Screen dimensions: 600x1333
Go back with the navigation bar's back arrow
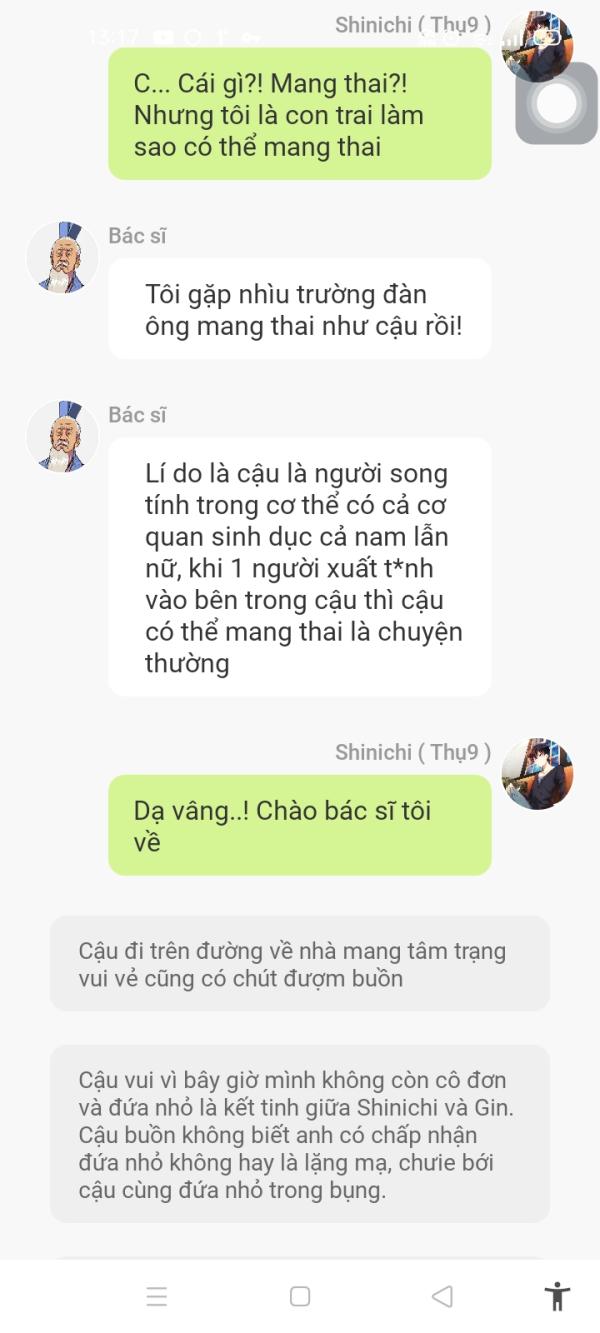[442, 1297]
